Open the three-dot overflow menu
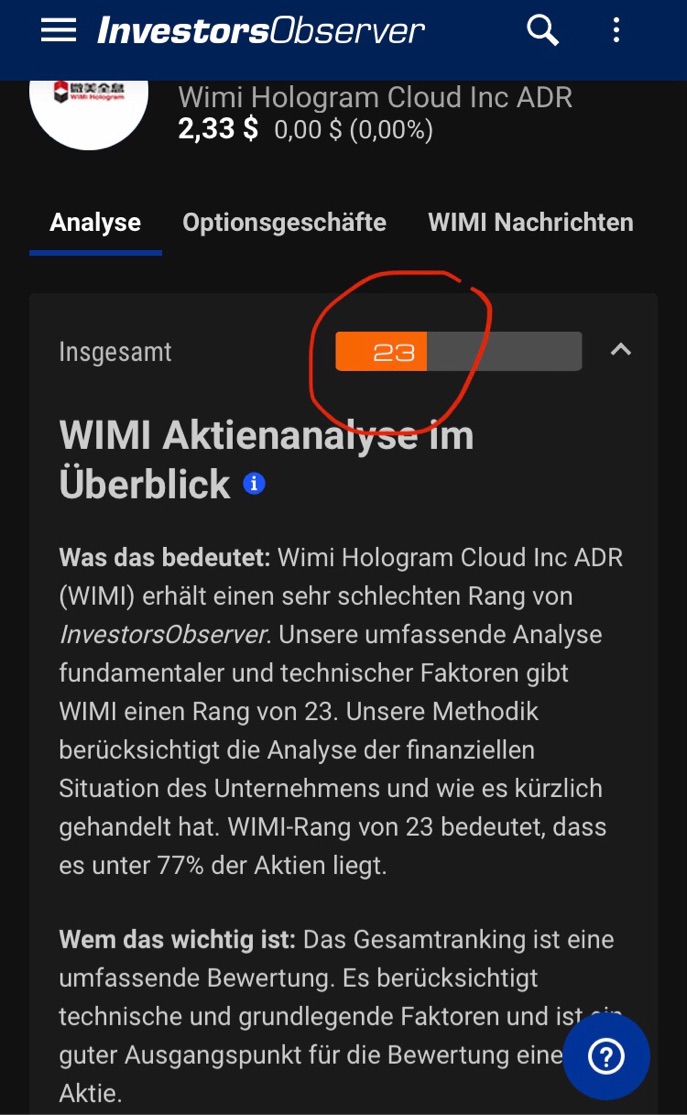Viewport: 687px width, 1115px height. tap(616, 30)
